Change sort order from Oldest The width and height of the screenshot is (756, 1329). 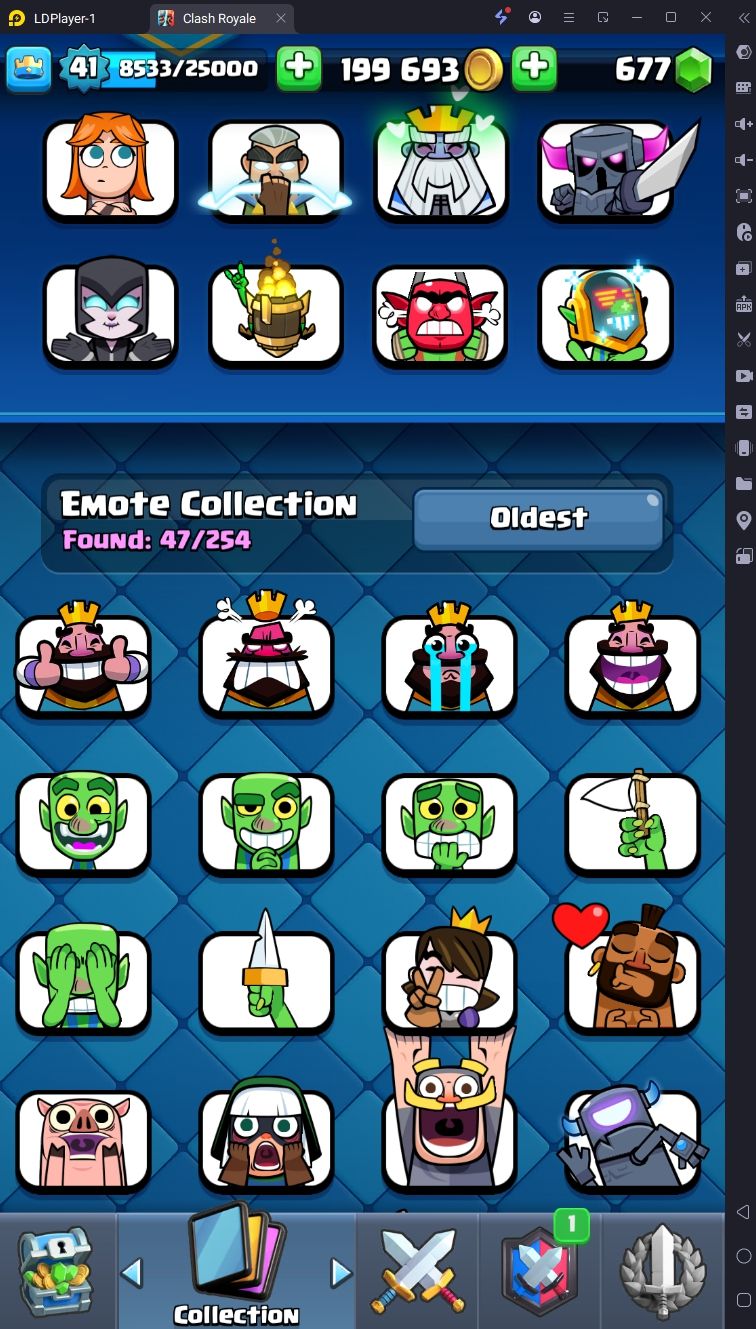coord(538,518)
